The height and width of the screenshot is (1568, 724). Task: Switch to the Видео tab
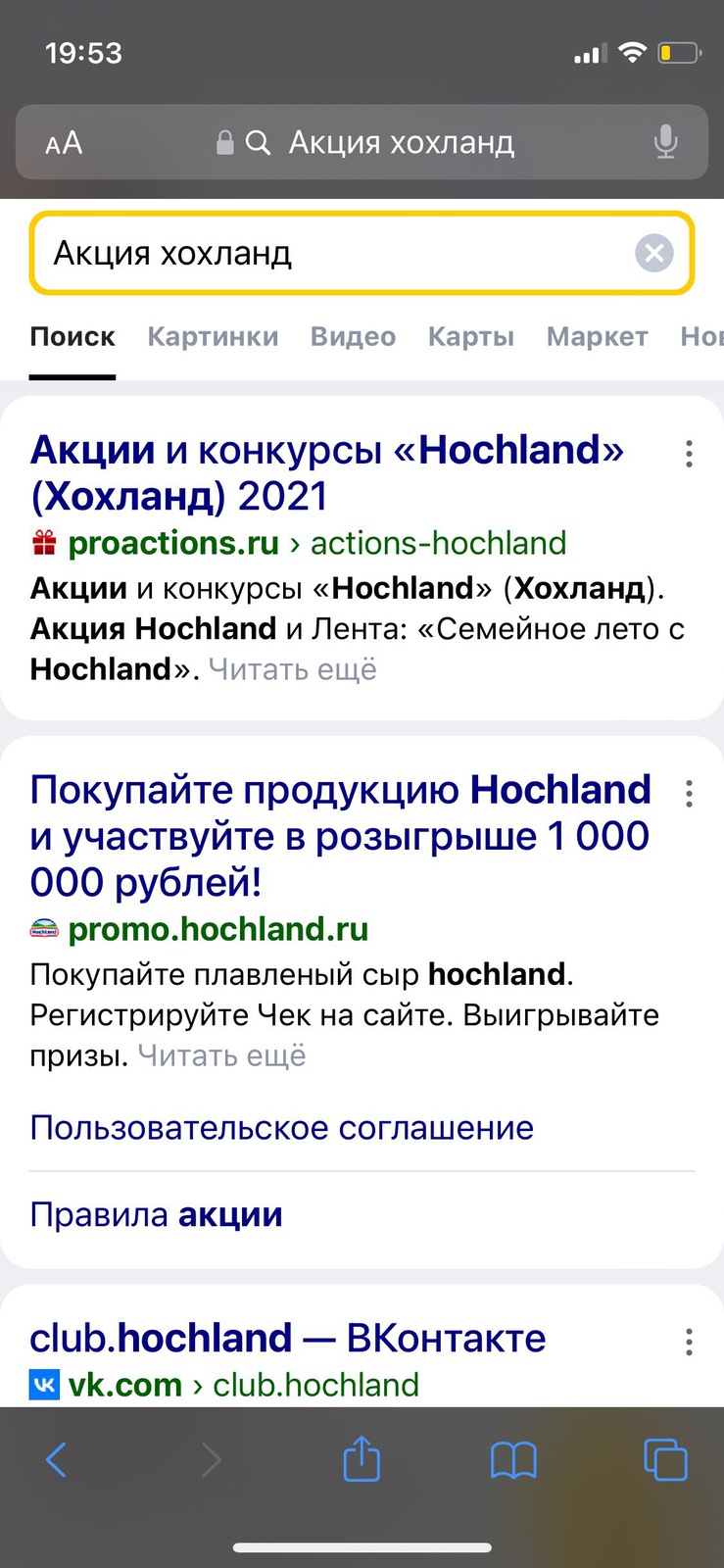click(x=353, y=337)
